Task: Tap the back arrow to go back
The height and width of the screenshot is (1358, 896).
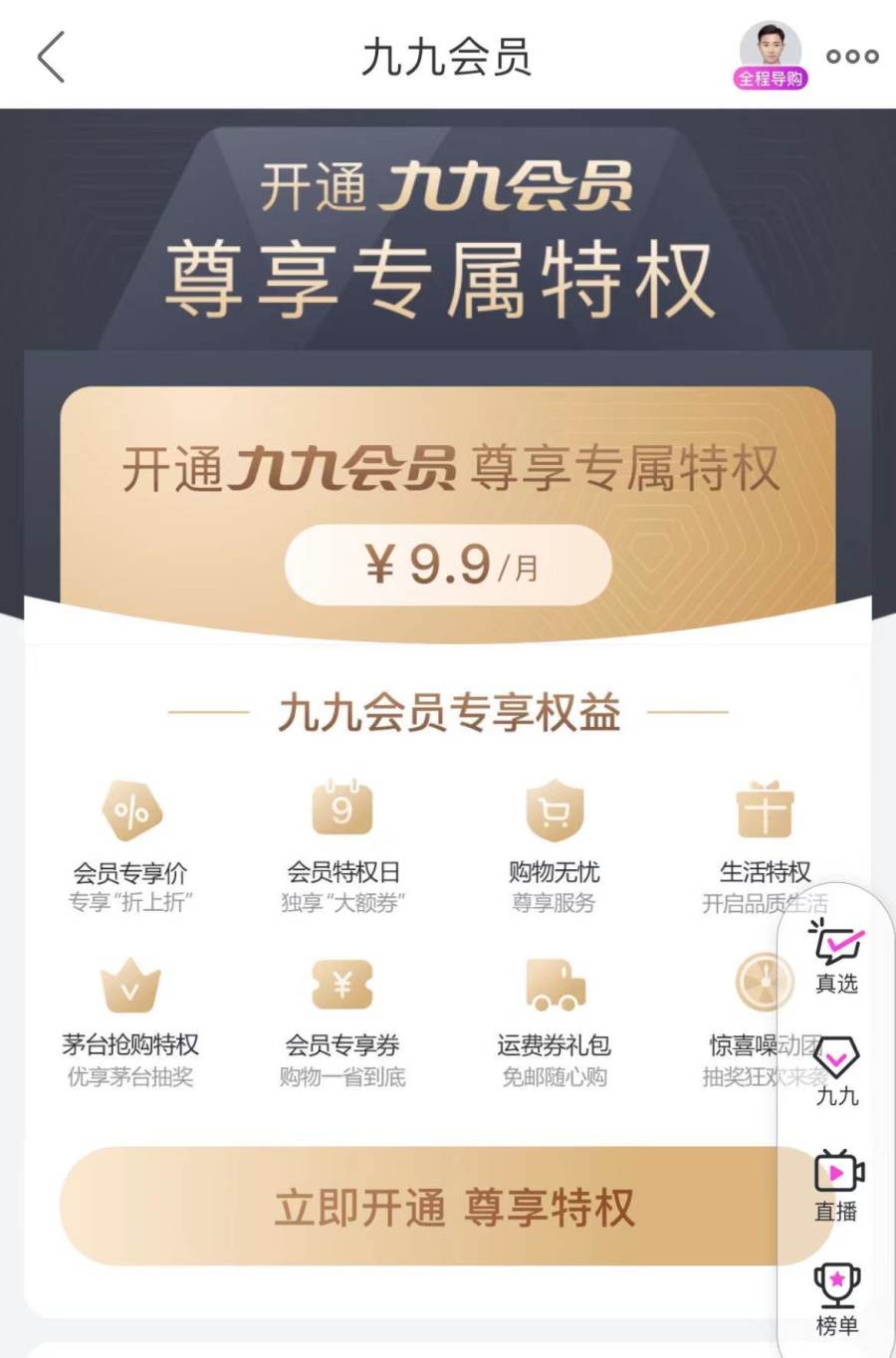Action: (50, 58)
